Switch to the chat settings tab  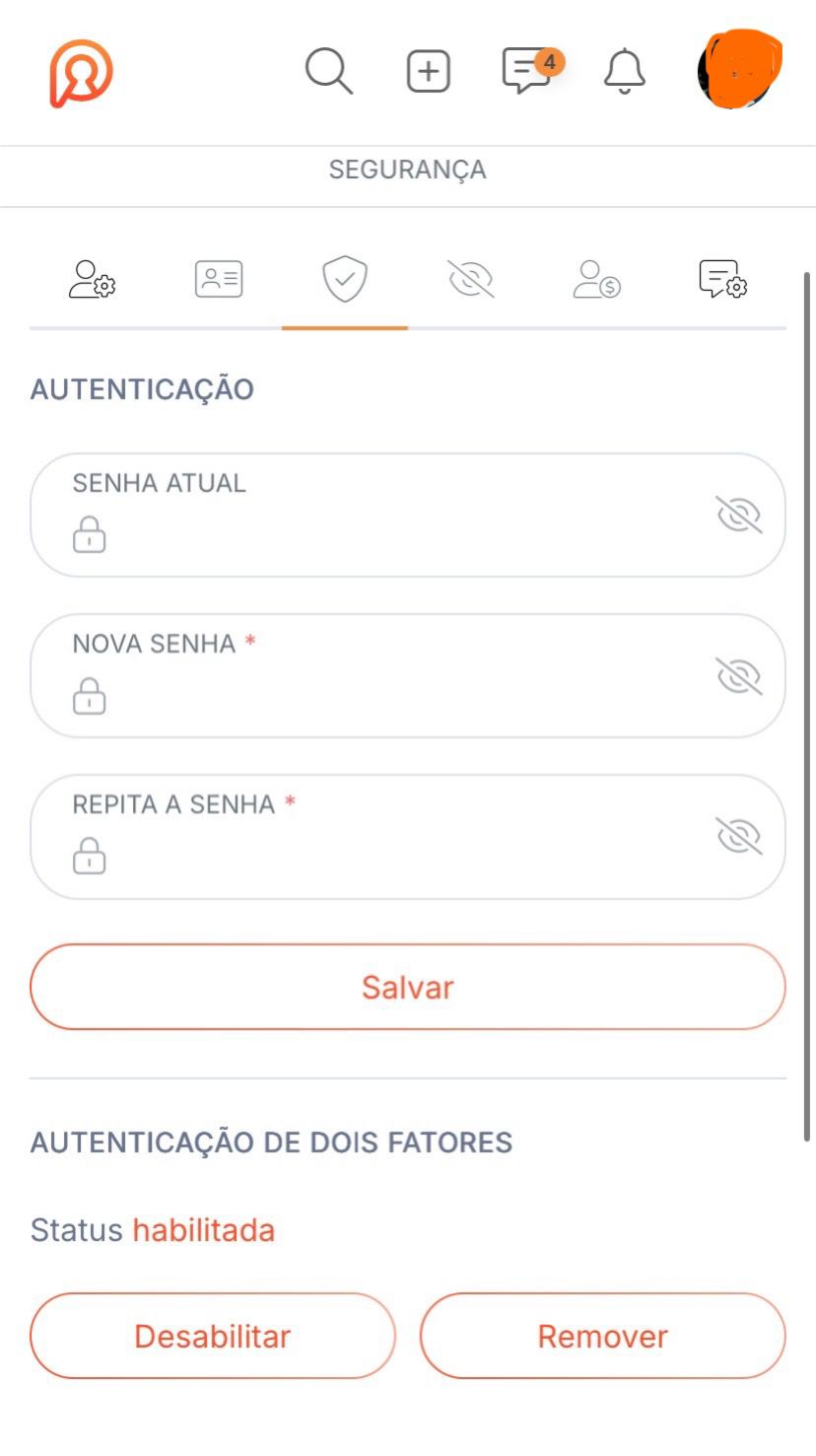pyautogui.click(x=723, y=280)
